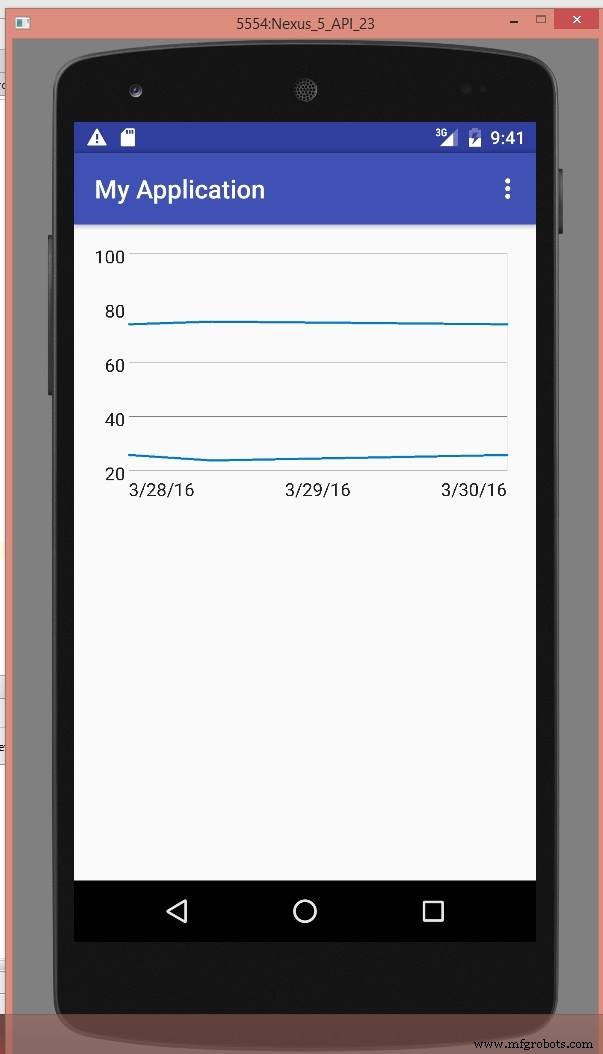Go to the home screen
This screenshot has height=1054, width=603.
(x=305, y=911)
